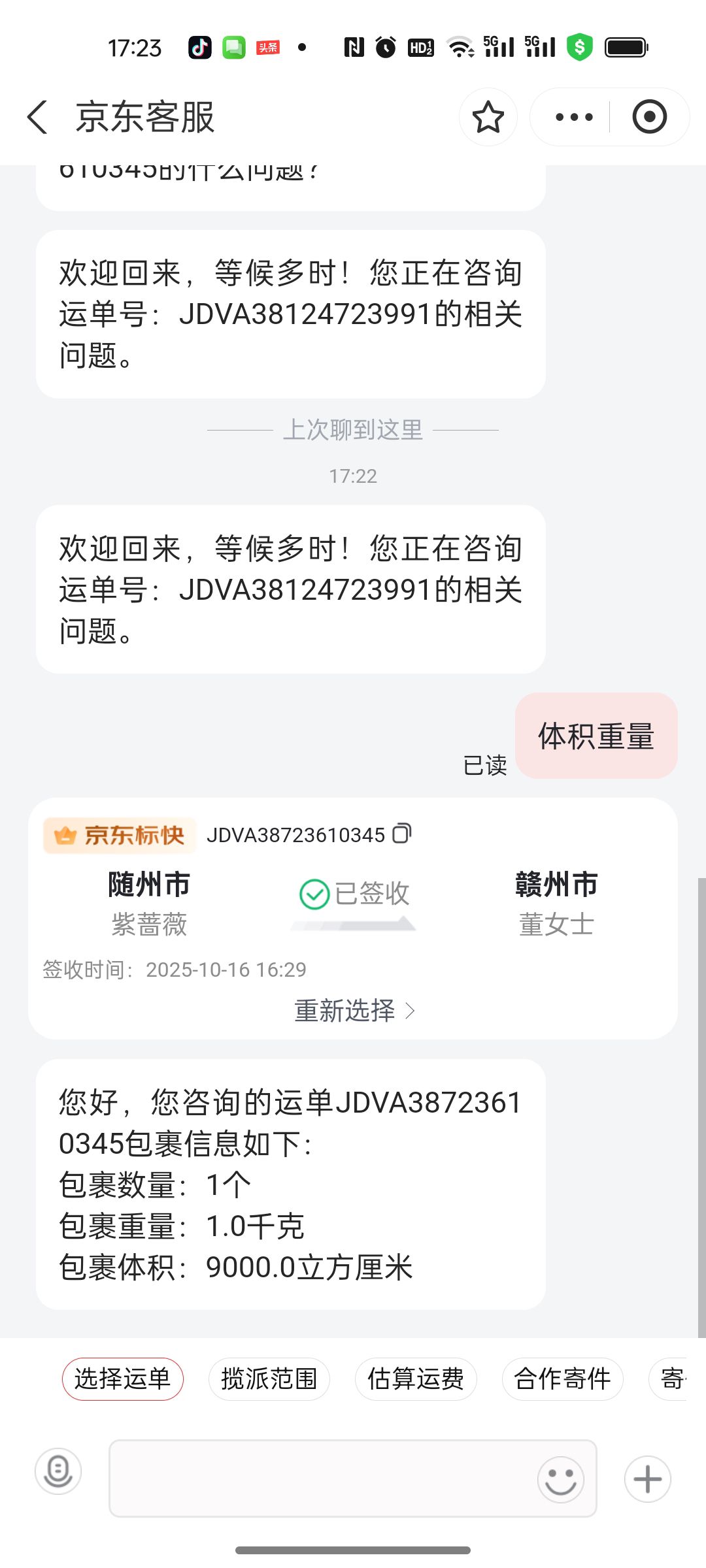The image size is (706, 1568).
Task: Copy waybill number JDVA38723610345
Action: point(402,834)
